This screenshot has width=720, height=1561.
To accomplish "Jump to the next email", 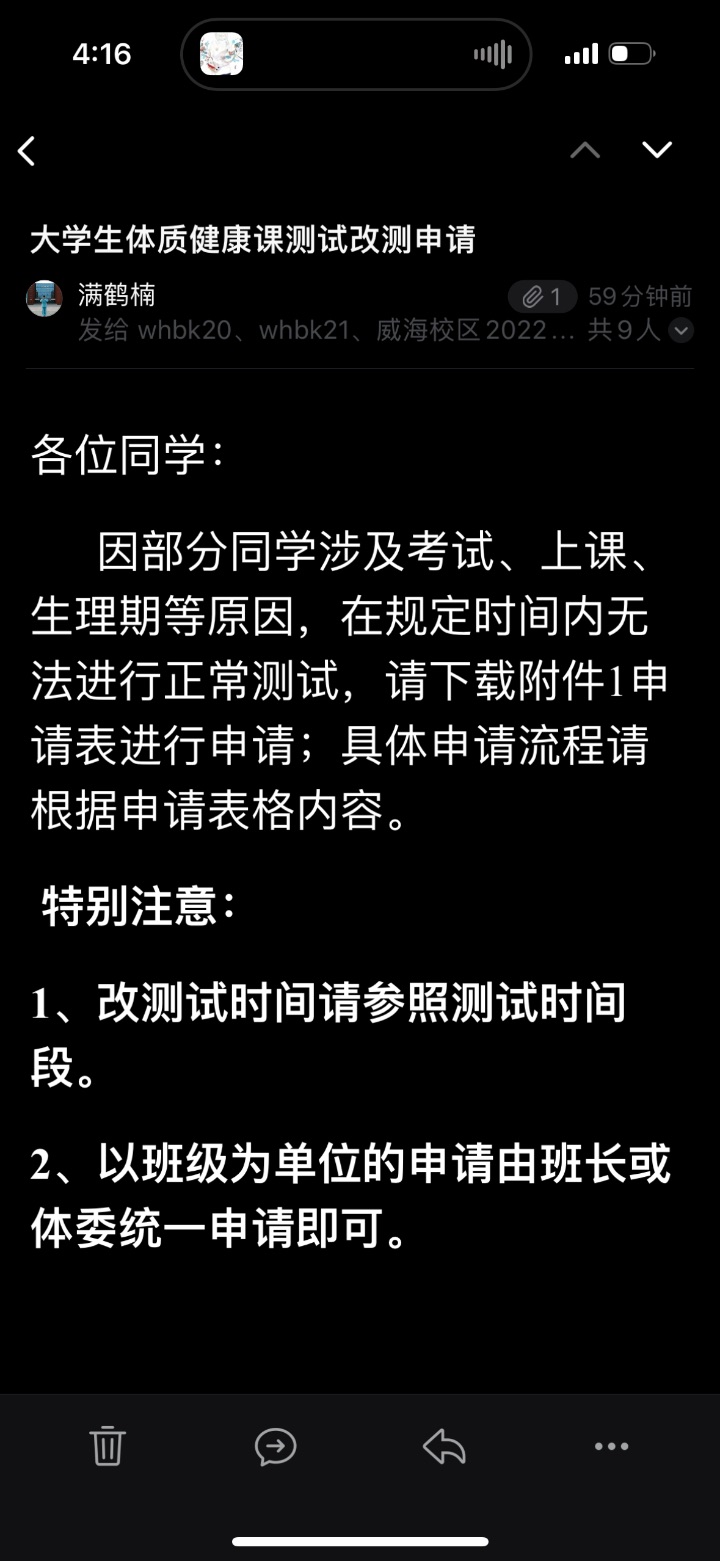I will tap(657, 150).
